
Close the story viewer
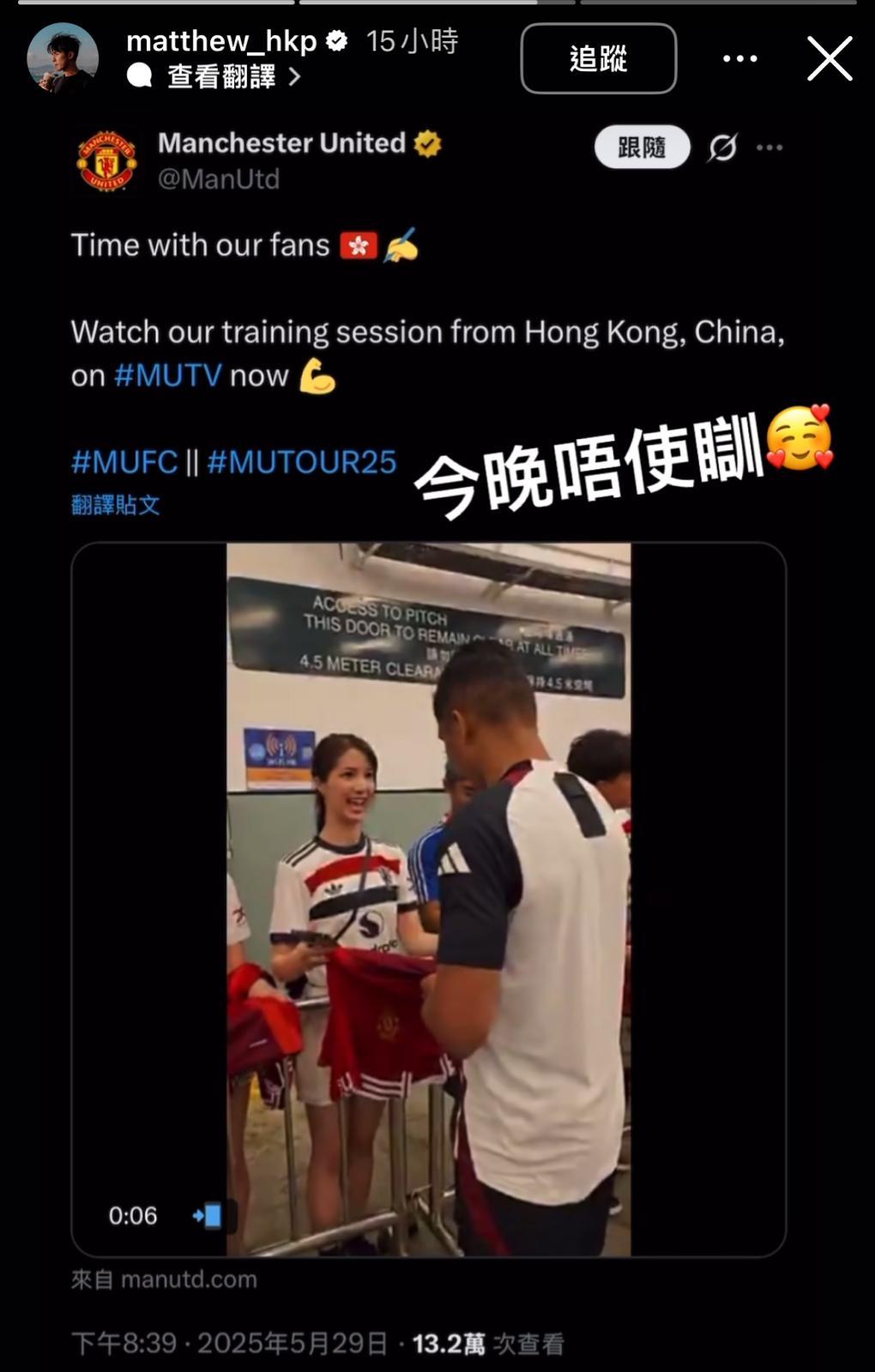[x=829, y=59]
